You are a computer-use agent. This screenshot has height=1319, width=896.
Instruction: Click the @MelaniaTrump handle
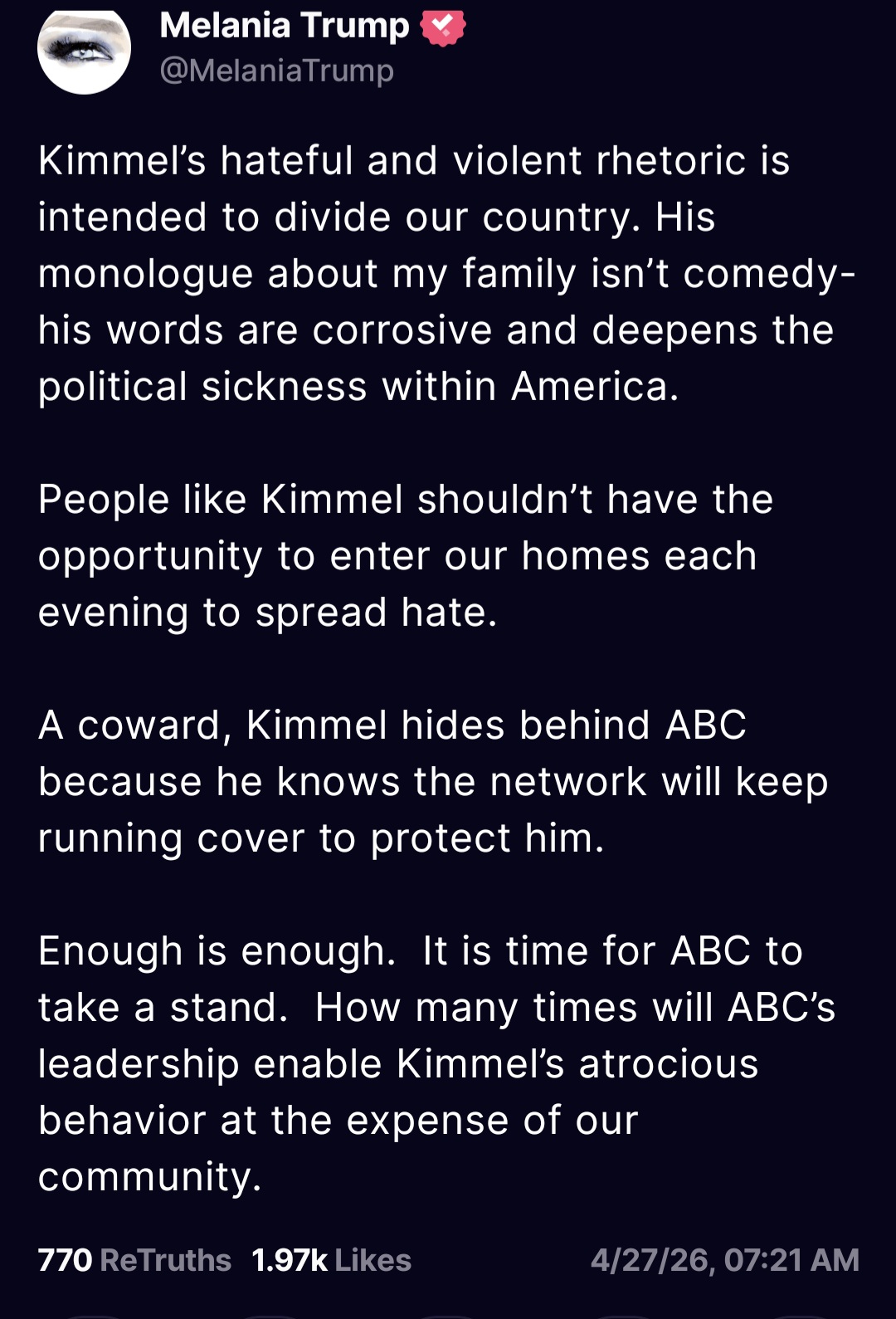pos(274,72)
